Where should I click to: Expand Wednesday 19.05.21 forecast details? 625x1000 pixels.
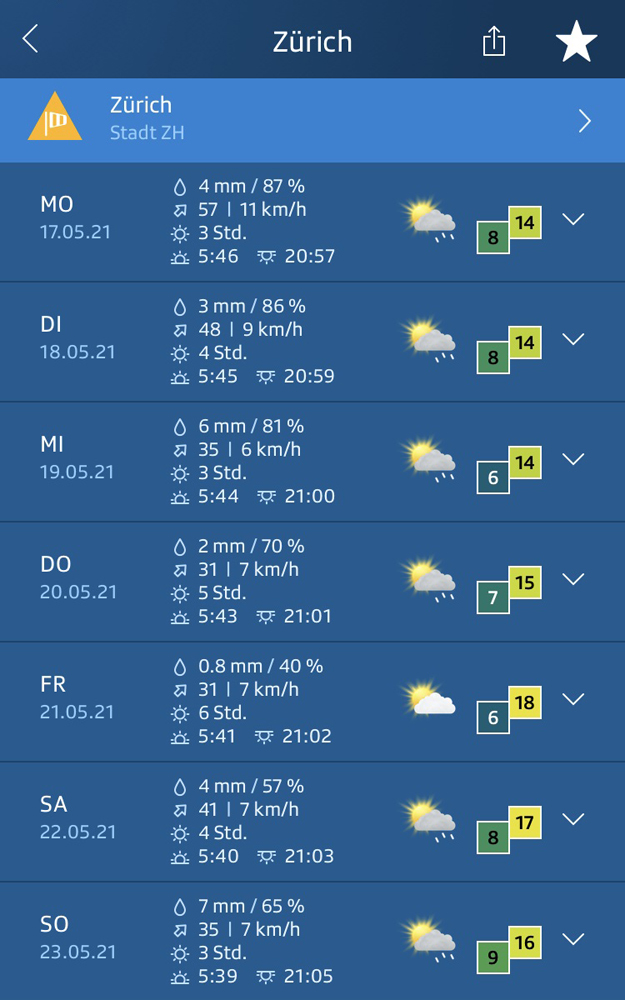pos(573,459)
